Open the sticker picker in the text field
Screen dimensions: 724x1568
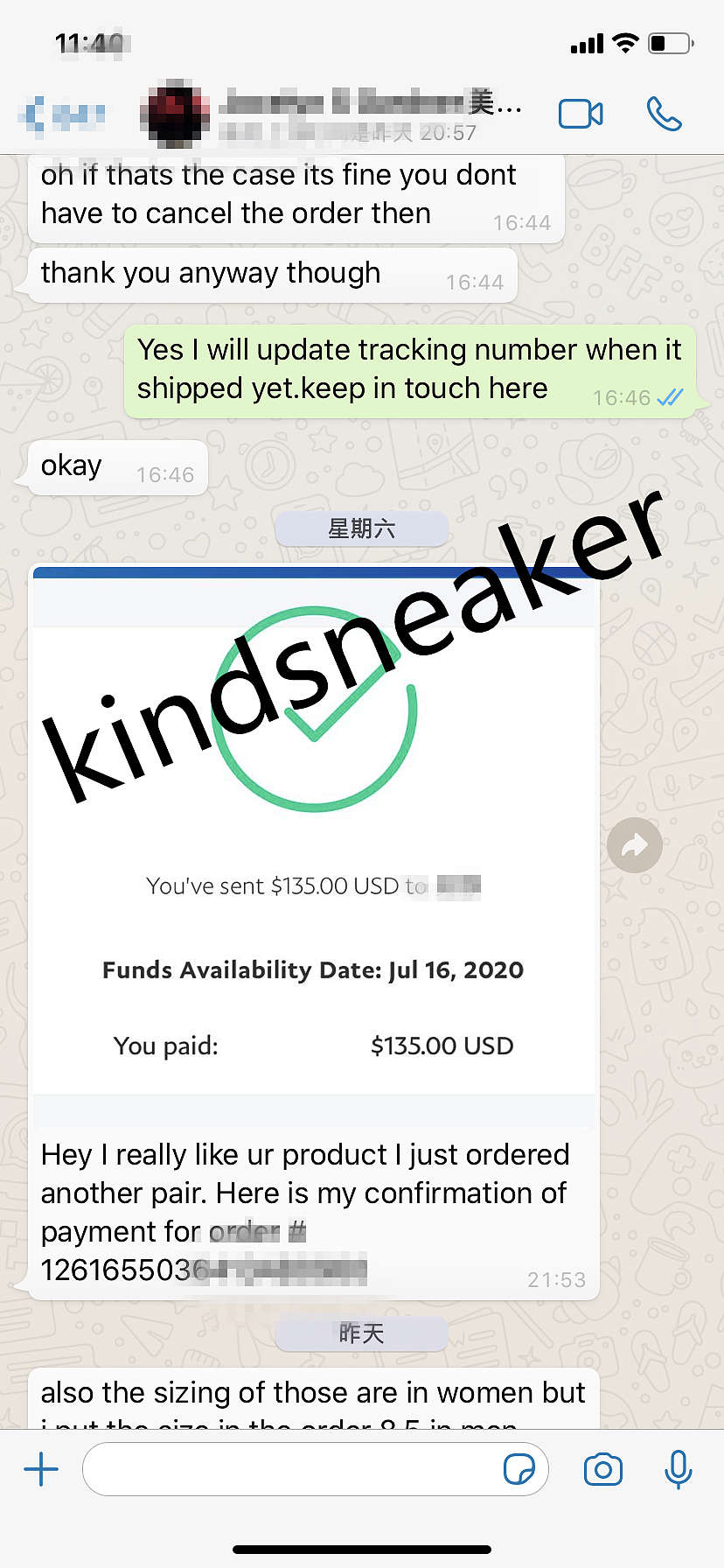point(519,1469)
